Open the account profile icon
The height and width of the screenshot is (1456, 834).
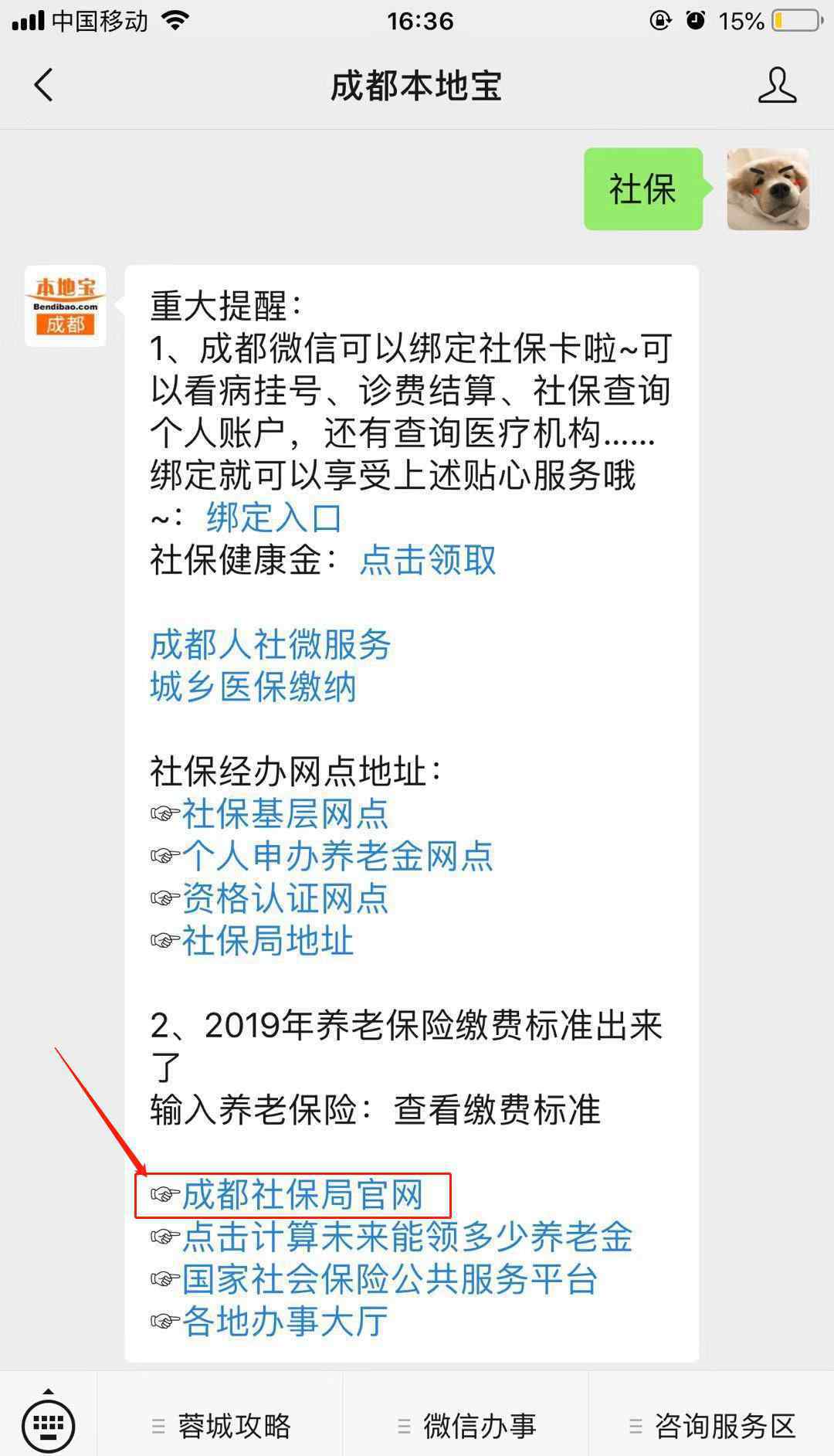coord(777,85)
